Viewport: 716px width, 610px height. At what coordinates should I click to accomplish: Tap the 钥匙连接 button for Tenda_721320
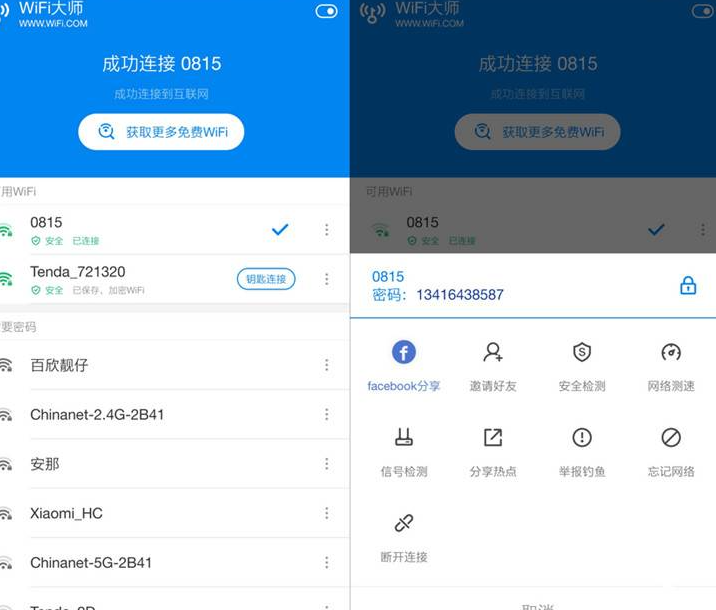tap(267, 279)
